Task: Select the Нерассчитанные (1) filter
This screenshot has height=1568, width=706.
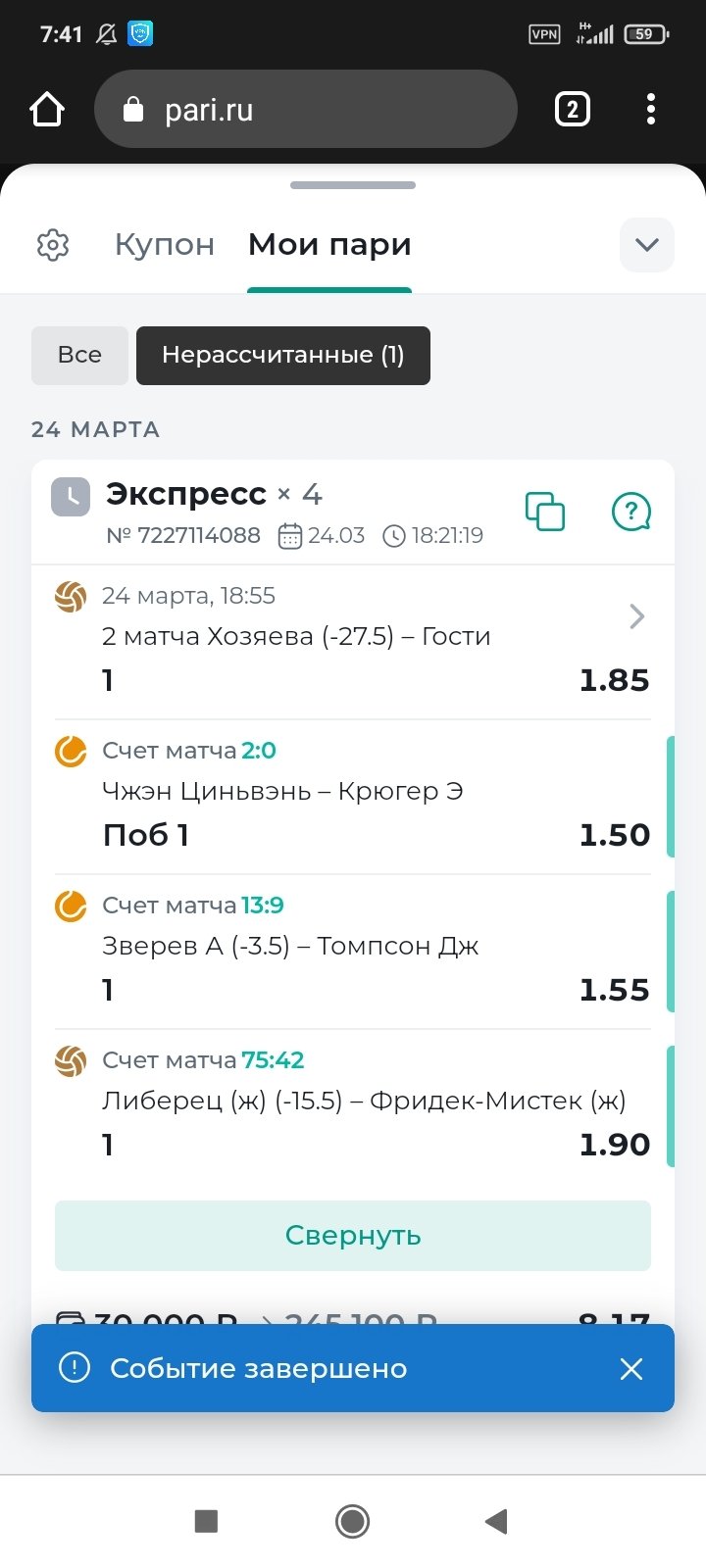Action: [x=282, y=355]
